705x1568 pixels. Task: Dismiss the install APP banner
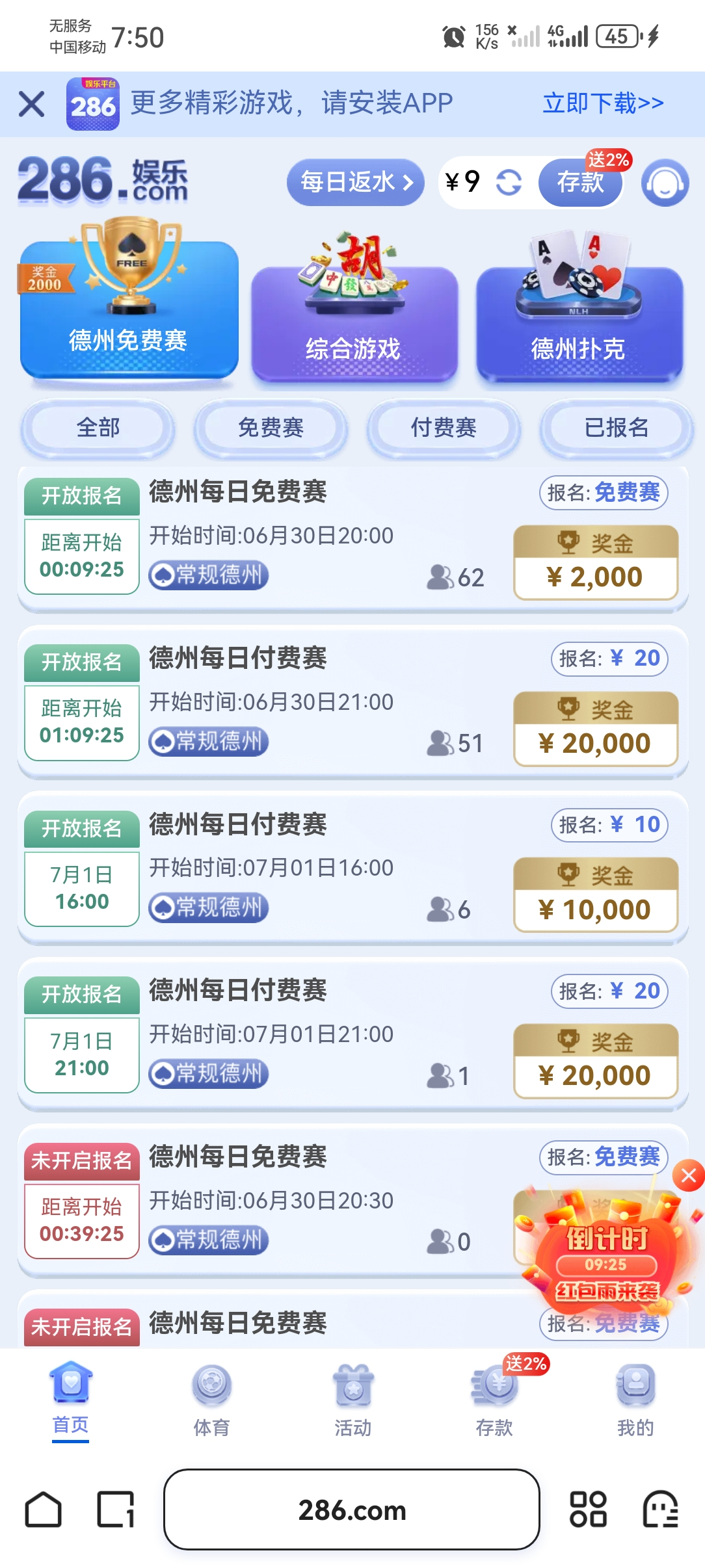31,104
